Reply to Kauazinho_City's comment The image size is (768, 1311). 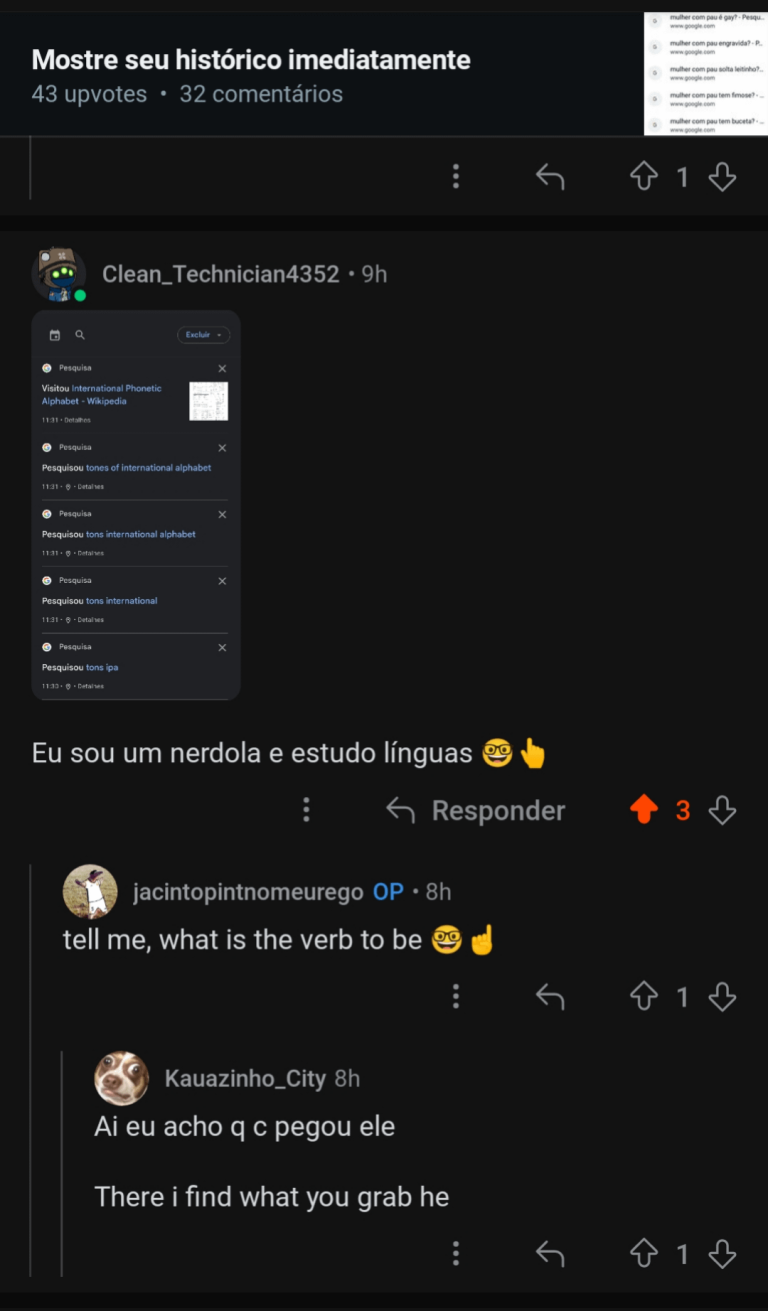[x=550, y=1253]
